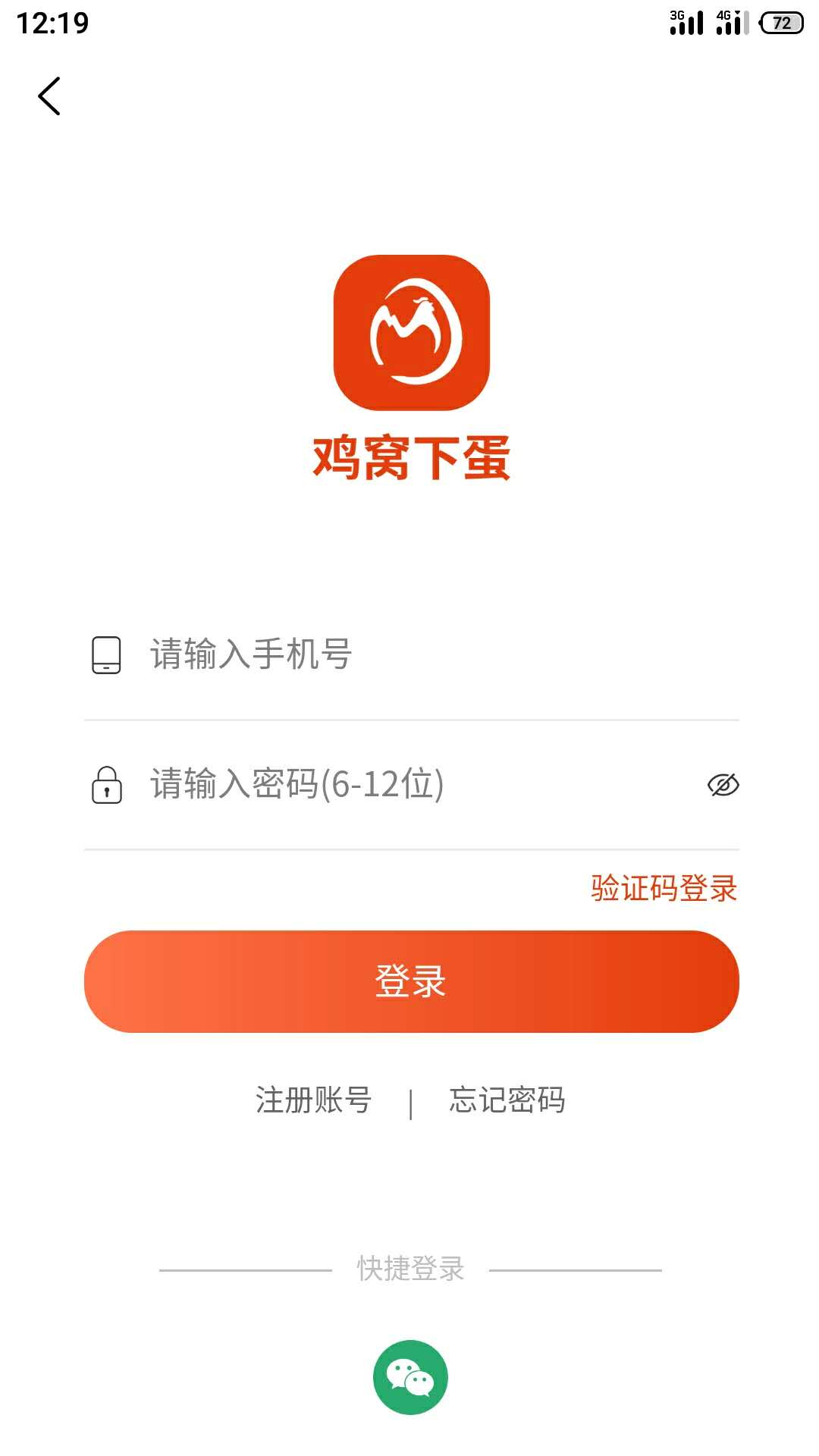Go back using the top-left arrow
This screenshot has width=819, height=1456.
pos(49,96)
